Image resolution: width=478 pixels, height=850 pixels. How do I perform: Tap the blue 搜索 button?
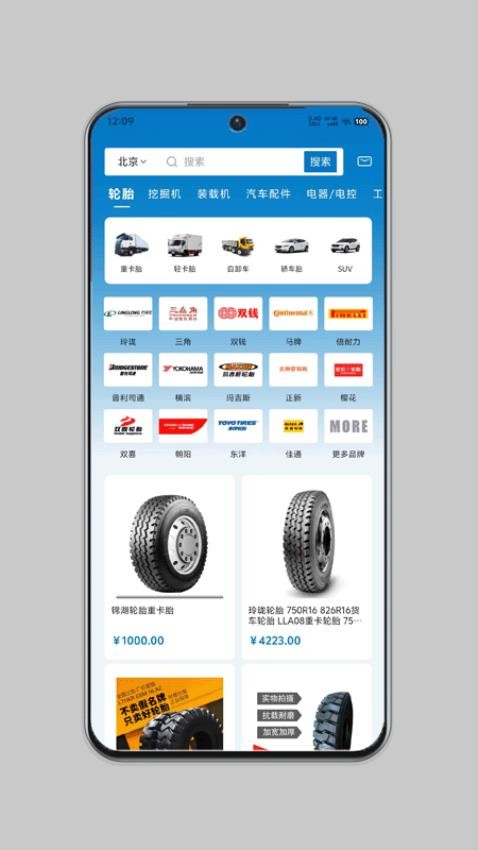pyautogui.click(x=320, y=162)
